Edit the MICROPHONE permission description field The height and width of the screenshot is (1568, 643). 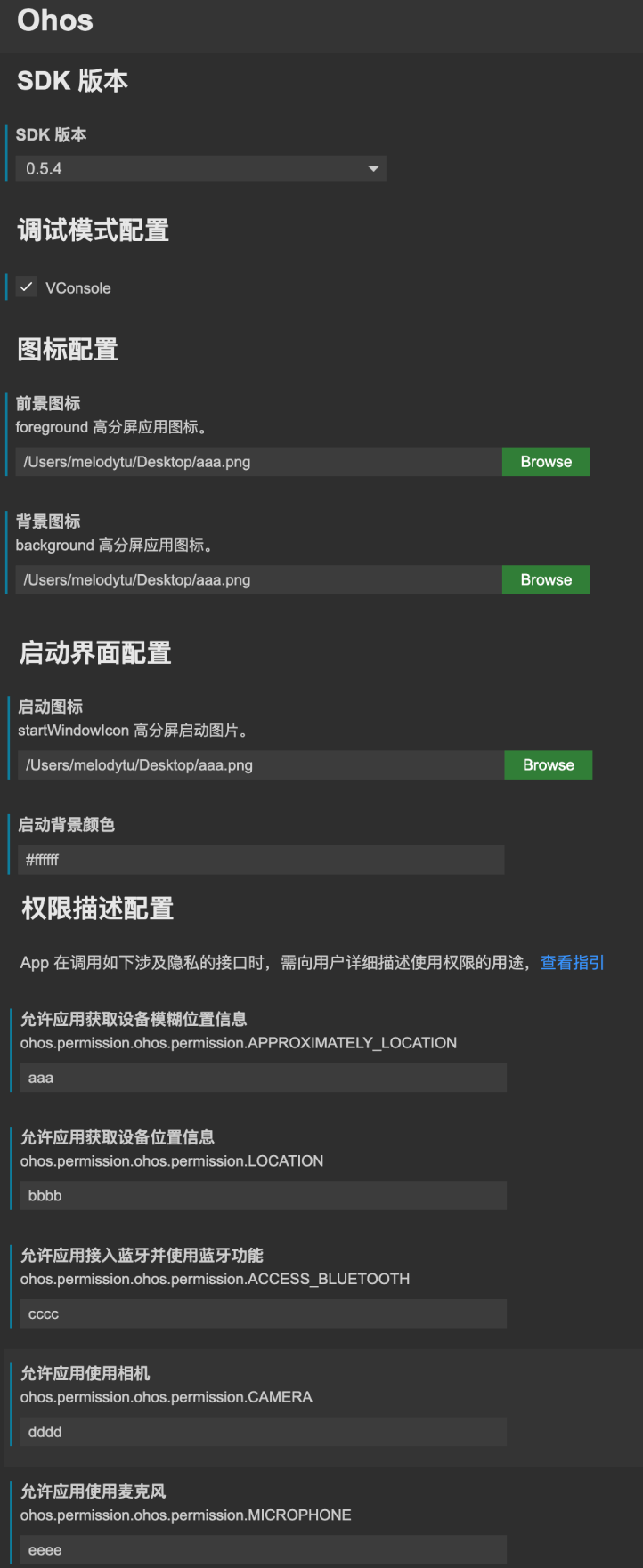[263, 1550]
